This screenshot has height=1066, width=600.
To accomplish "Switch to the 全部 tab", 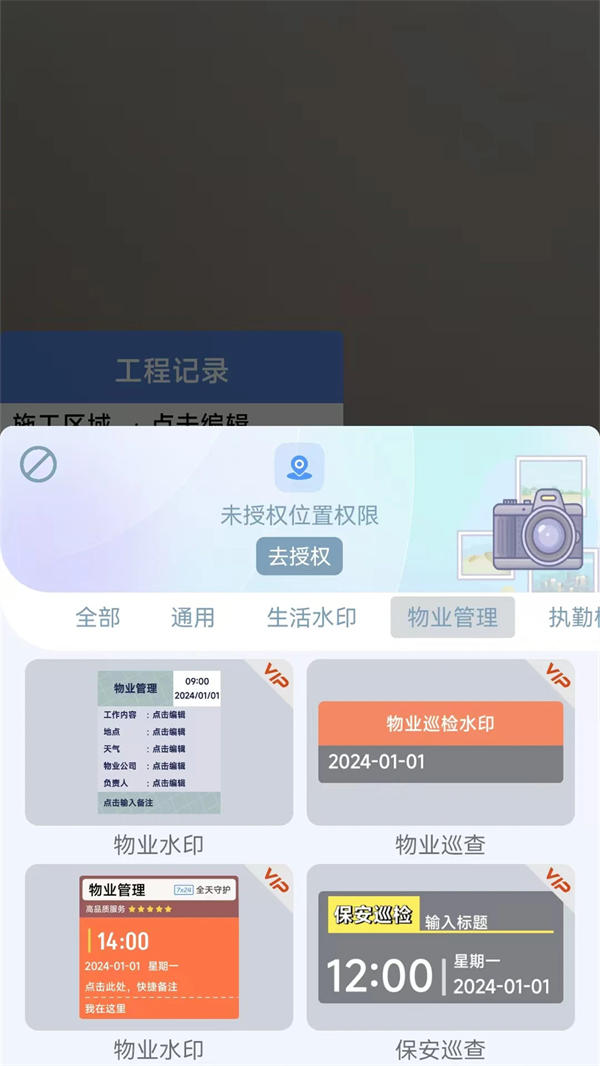I will point(97,617).
